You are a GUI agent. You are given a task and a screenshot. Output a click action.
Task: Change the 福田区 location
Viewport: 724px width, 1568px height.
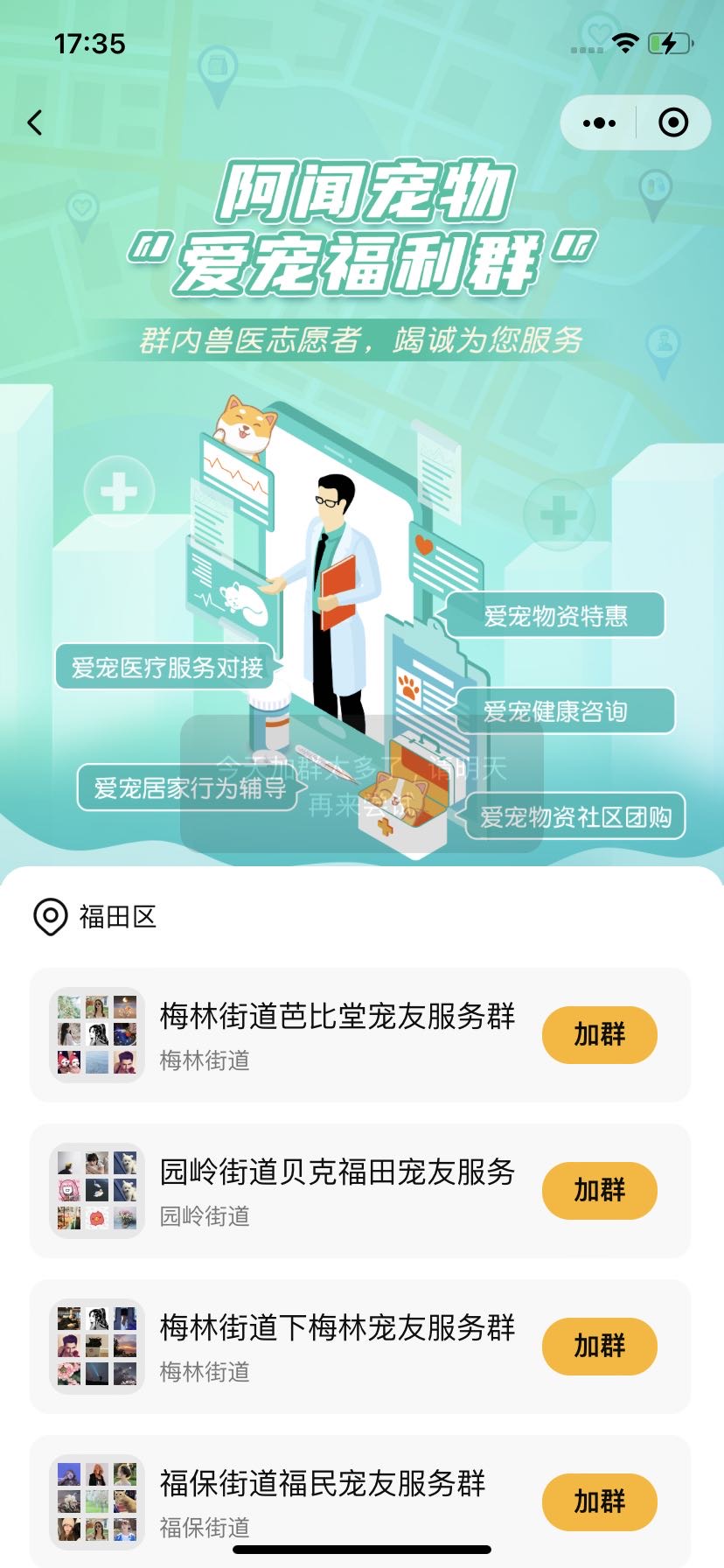(x=94, y=917)
